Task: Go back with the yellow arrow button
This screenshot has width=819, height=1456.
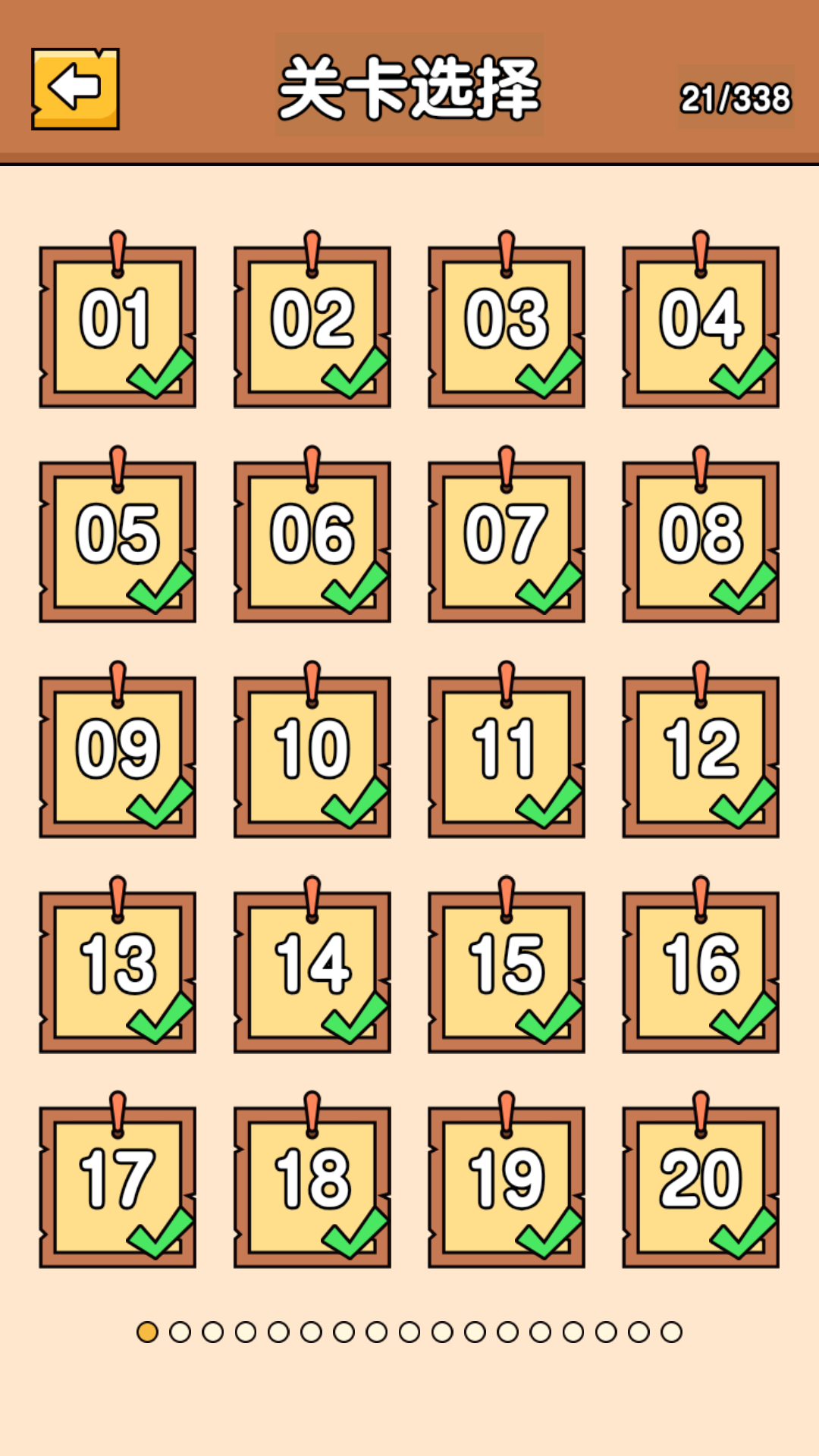Action: 75,89
